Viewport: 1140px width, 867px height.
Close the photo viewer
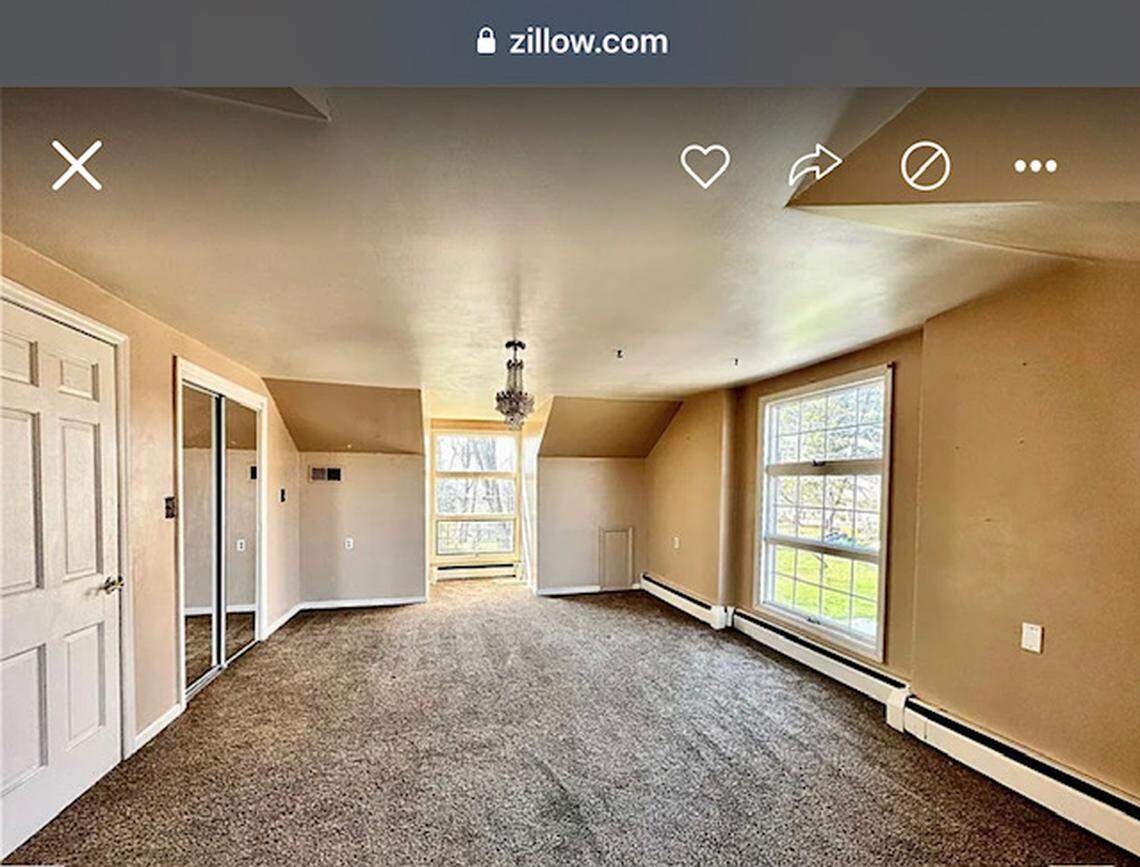point(77,165)
